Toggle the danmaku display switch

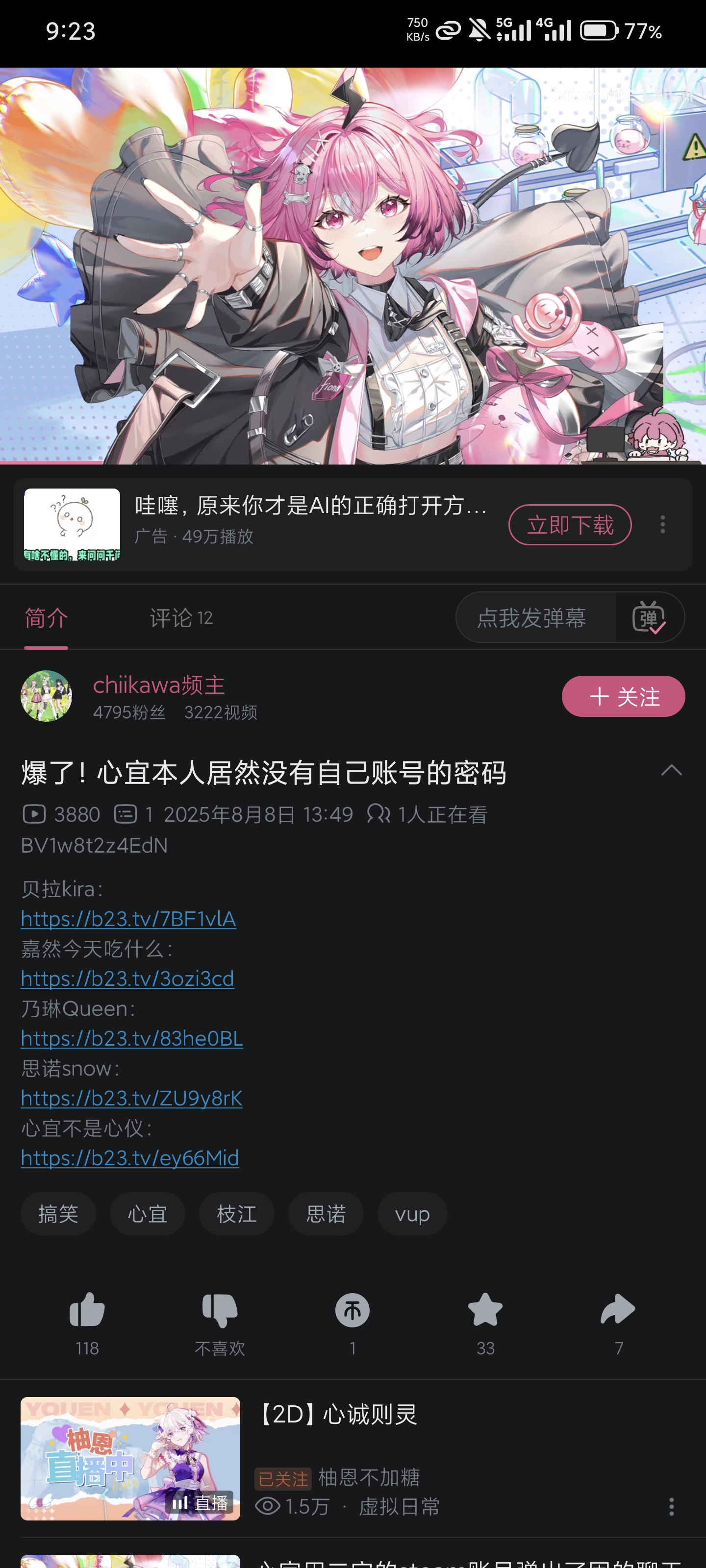click(x=649, y=618)
